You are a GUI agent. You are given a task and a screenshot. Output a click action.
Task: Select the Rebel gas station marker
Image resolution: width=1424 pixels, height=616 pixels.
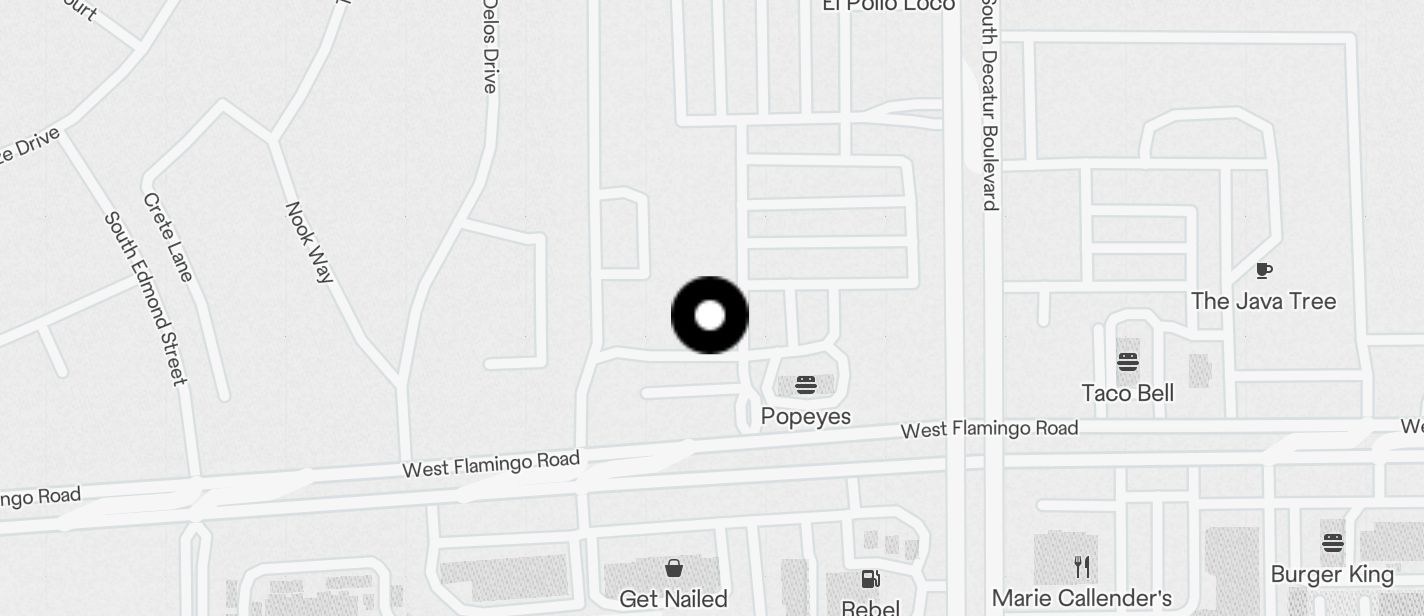870,579
